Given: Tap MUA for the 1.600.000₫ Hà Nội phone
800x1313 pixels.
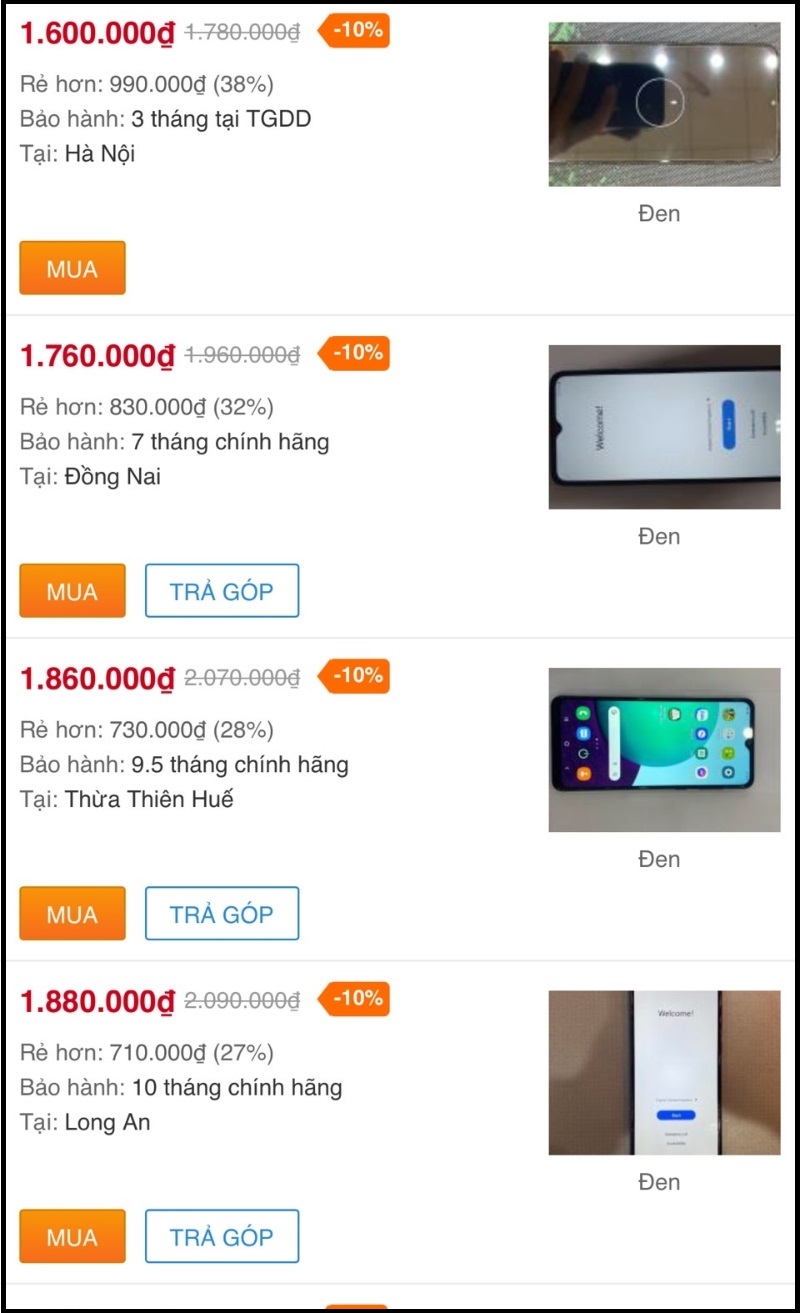Looking at the screenshot, I should coord(72,268).
